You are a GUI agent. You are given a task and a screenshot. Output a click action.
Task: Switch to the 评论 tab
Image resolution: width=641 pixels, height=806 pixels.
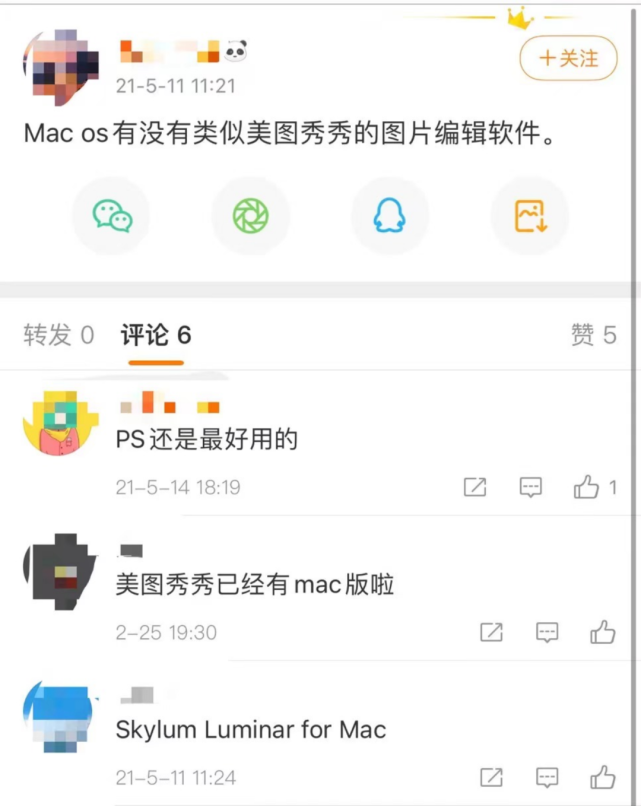[x=155, y=335]
